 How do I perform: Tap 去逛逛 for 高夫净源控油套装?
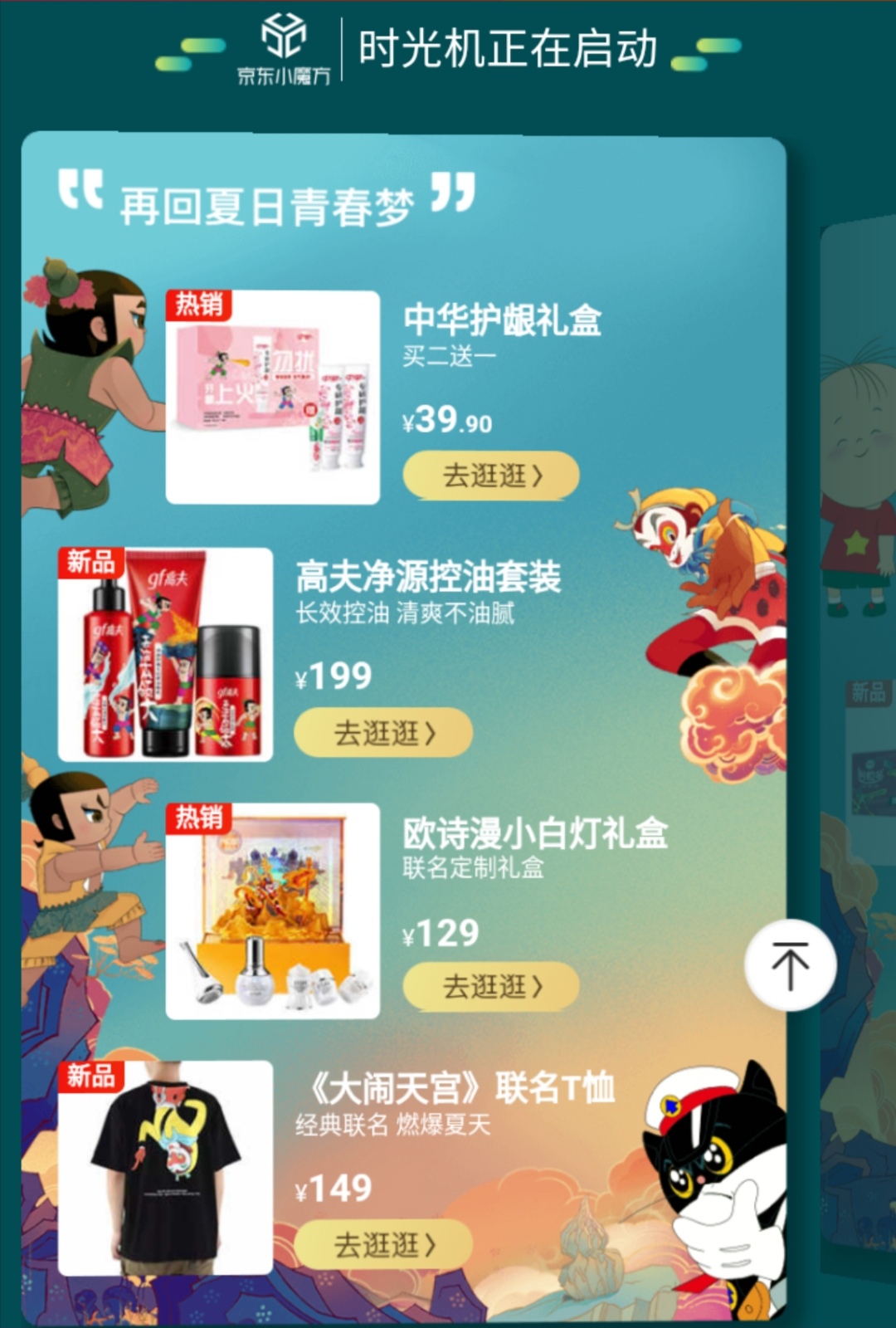point(383,733)
